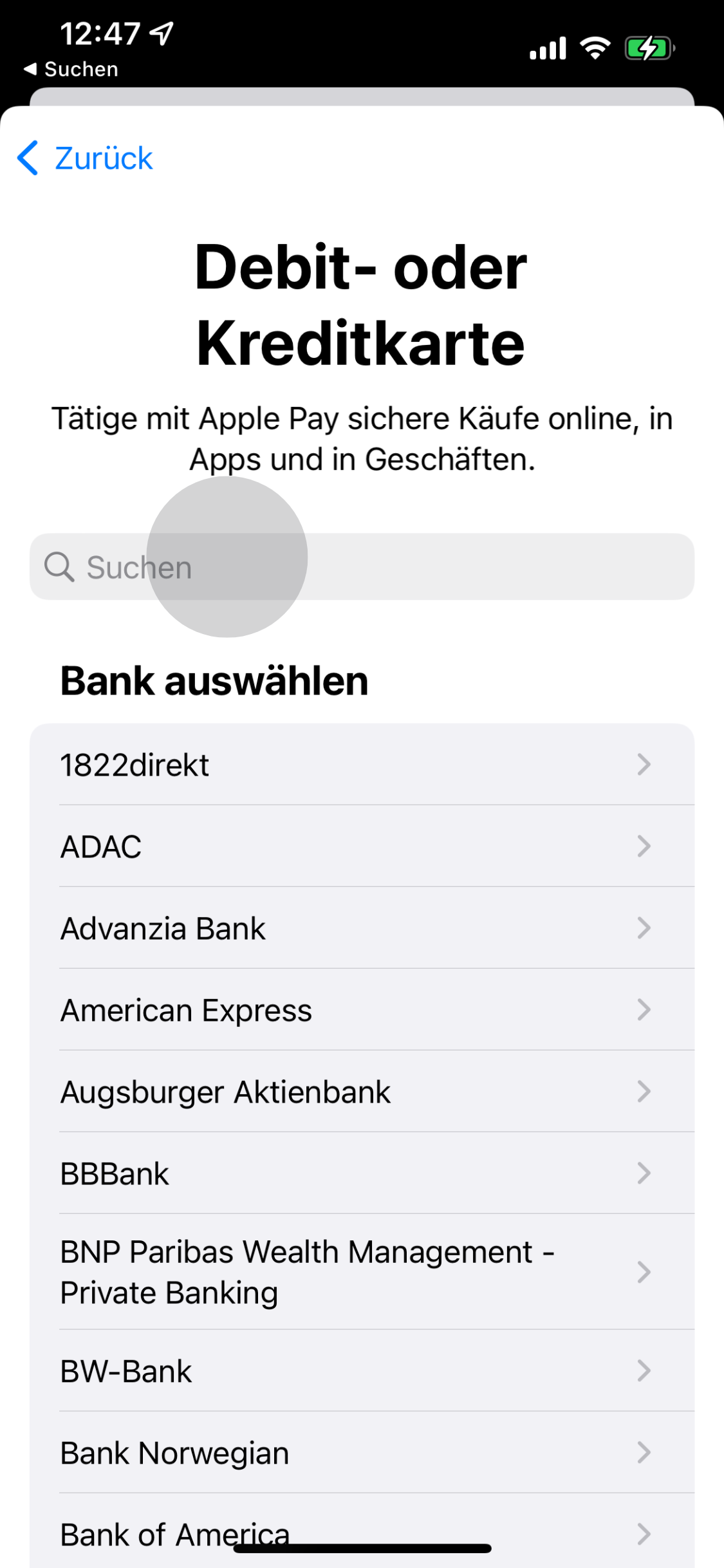Go back with the Zurück button

tap(86, 158)
